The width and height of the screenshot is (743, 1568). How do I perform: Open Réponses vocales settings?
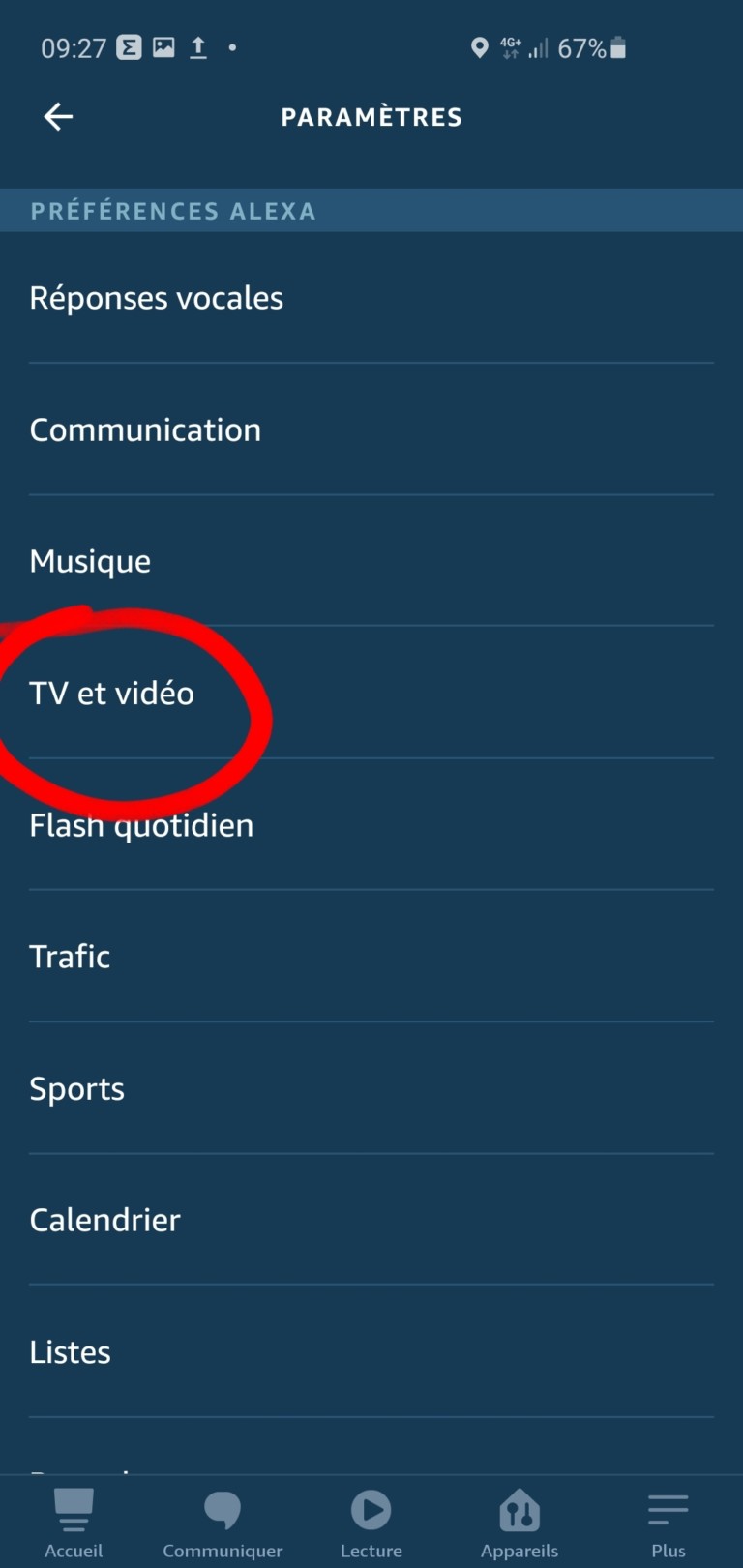click(157, 298)
